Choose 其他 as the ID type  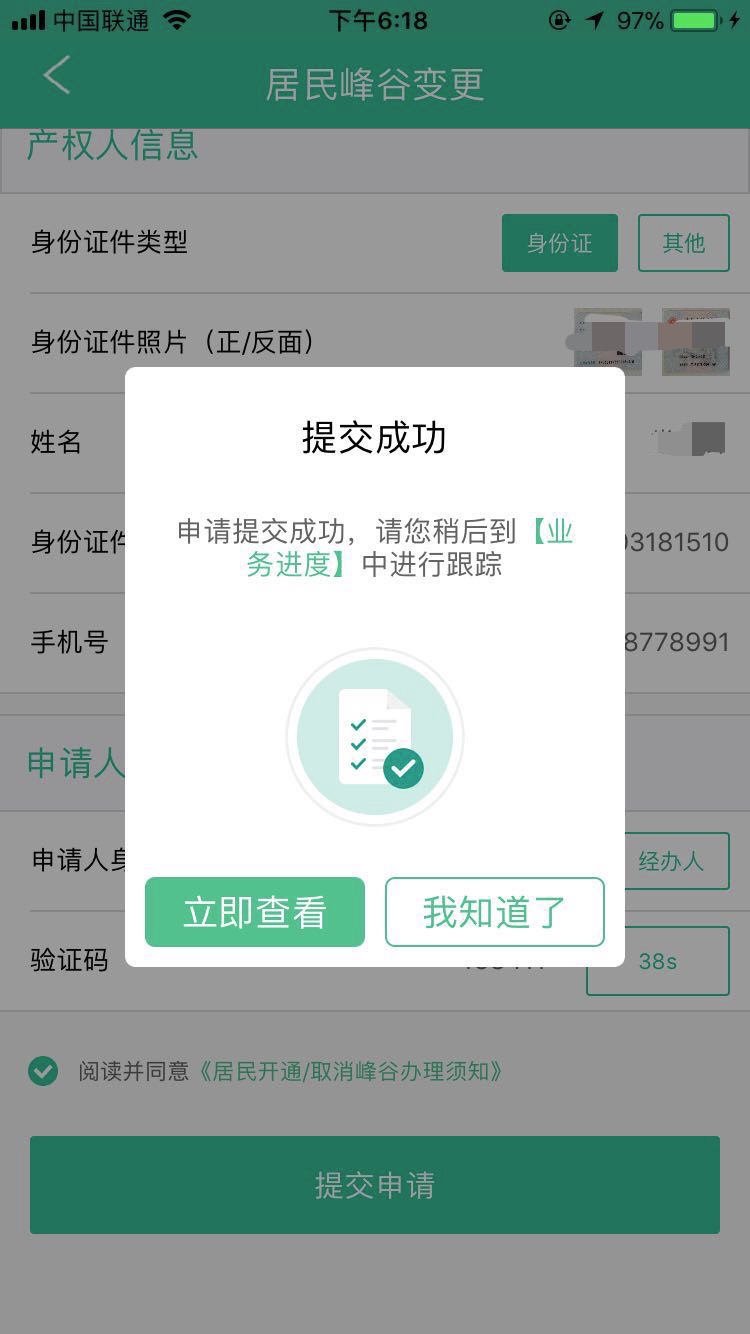[x=684, y=243]
